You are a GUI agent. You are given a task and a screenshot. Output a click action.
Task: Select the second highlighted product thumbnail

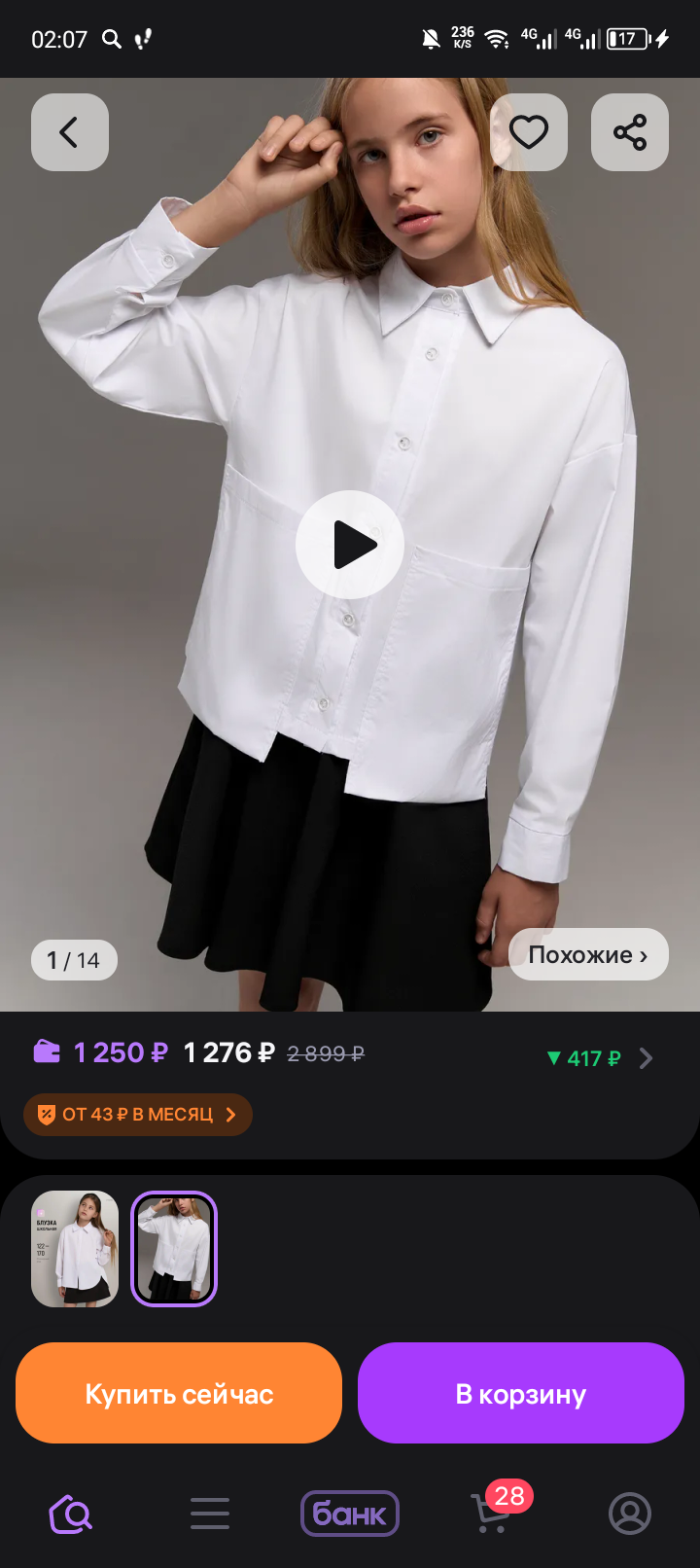tap(174, 1249)
